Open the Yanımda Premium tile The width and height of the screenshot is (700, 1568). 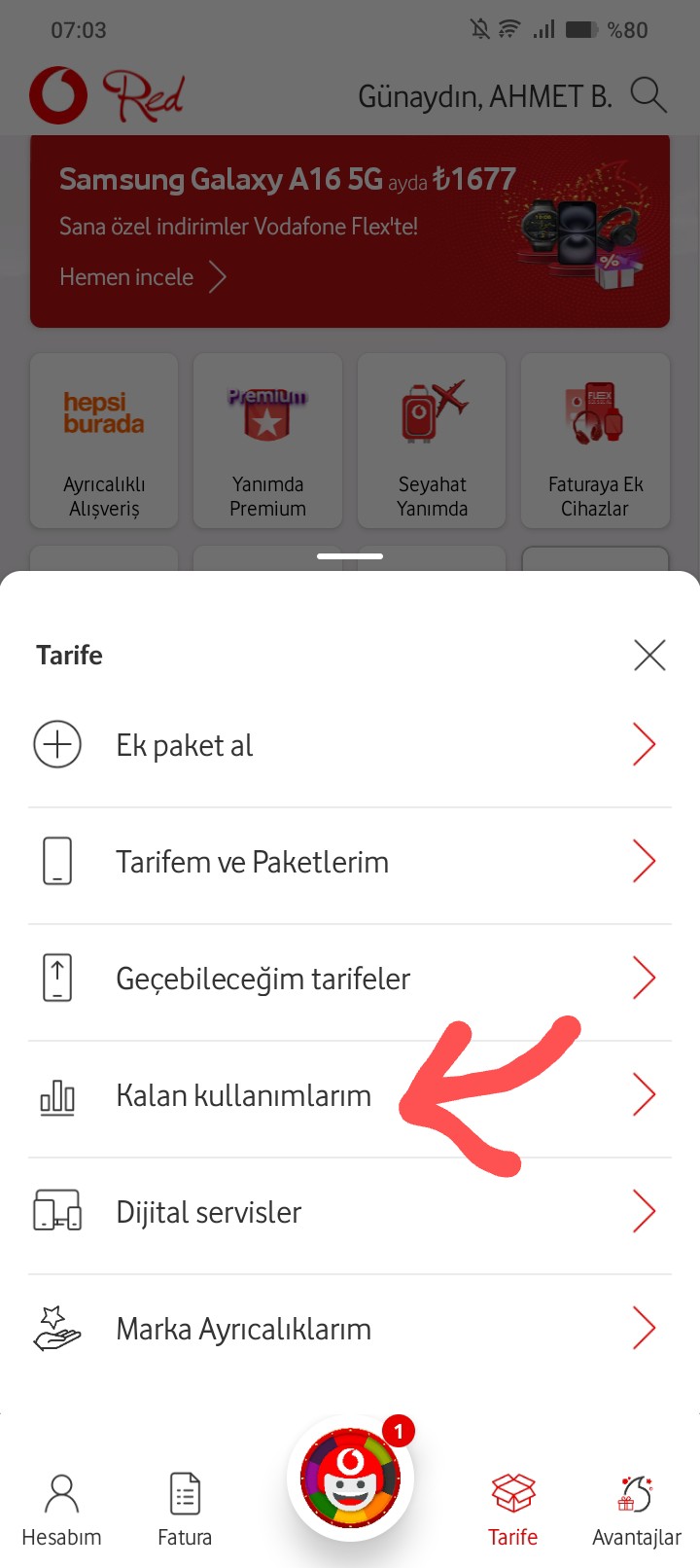pyautogui.click(x=267, y=441)
